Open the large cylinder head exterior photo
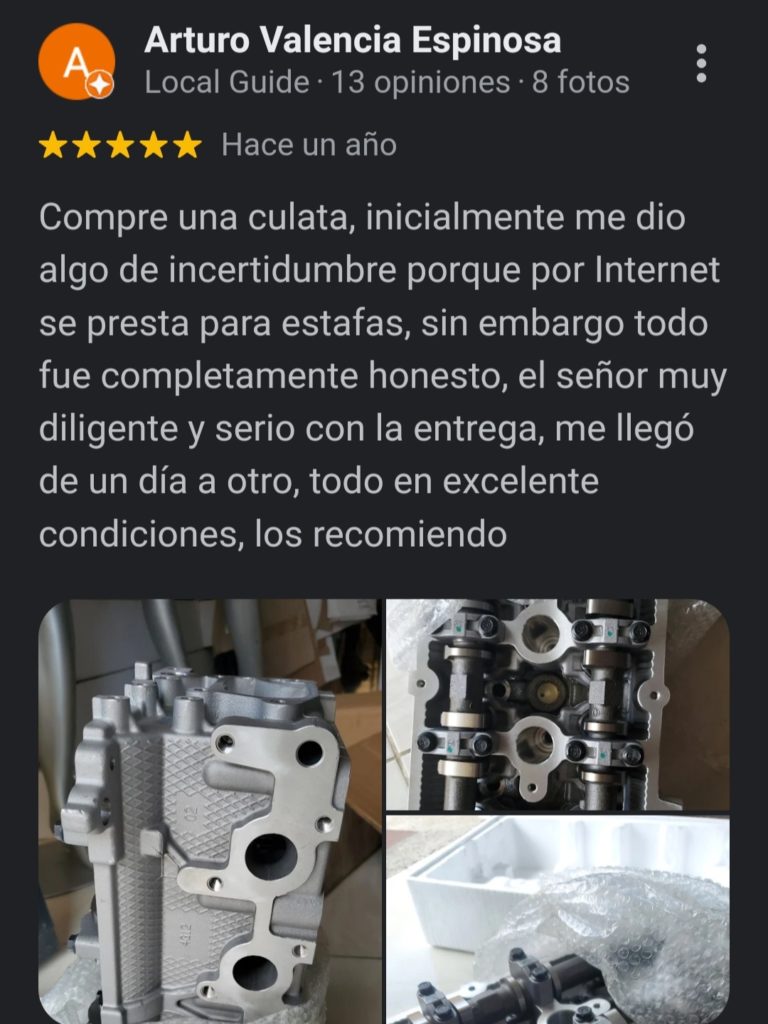 [x=209, y=810]
